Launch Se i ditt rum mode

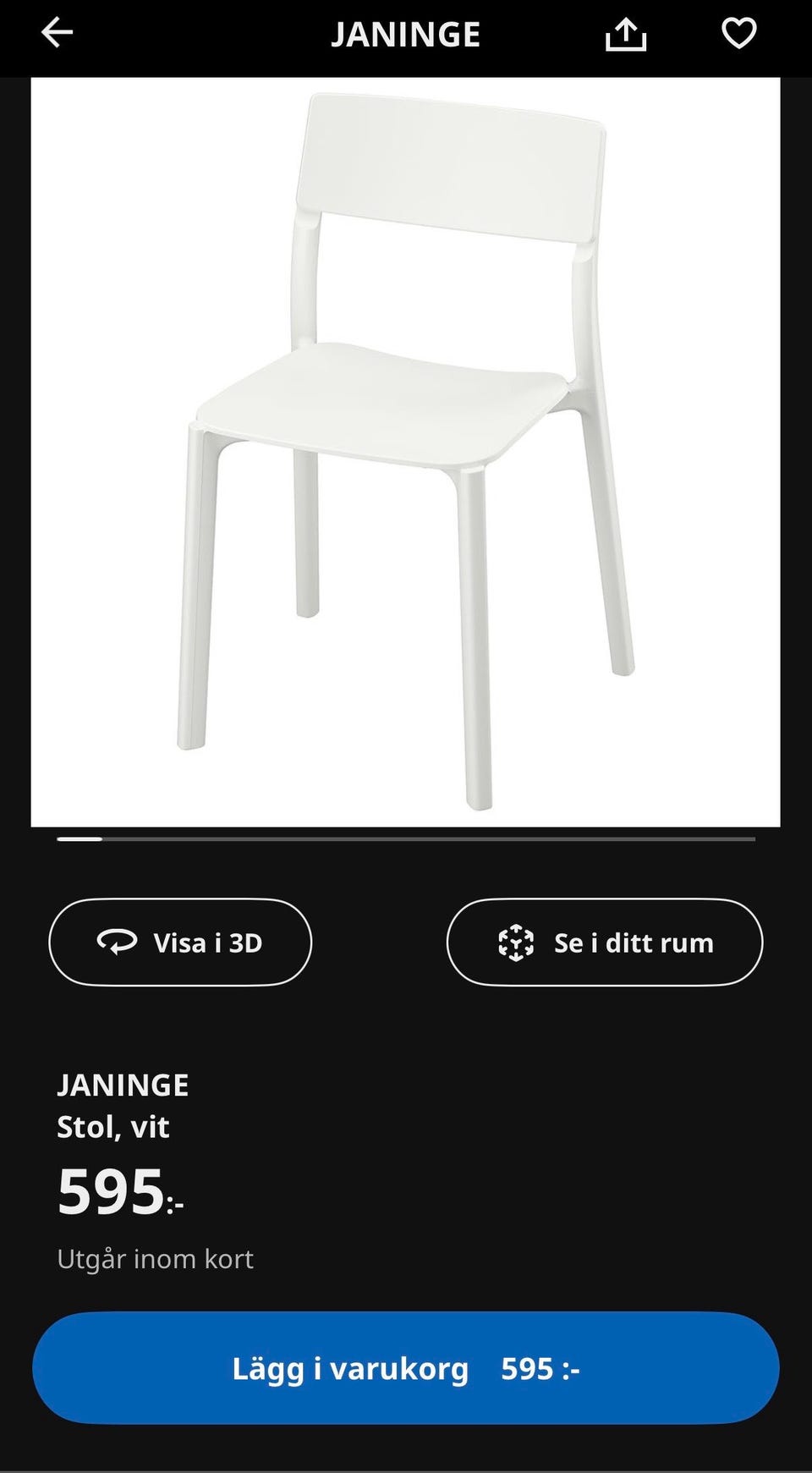pyautogui.click(x=604, y=942)
